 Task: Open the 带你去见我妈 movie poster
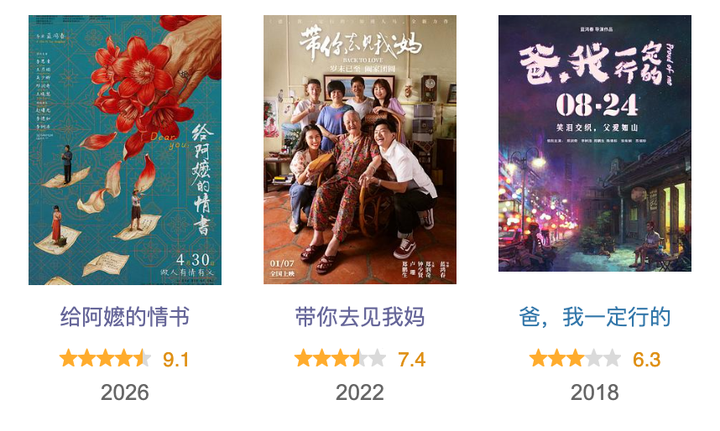pyautogui.click(x=360, y=149)
